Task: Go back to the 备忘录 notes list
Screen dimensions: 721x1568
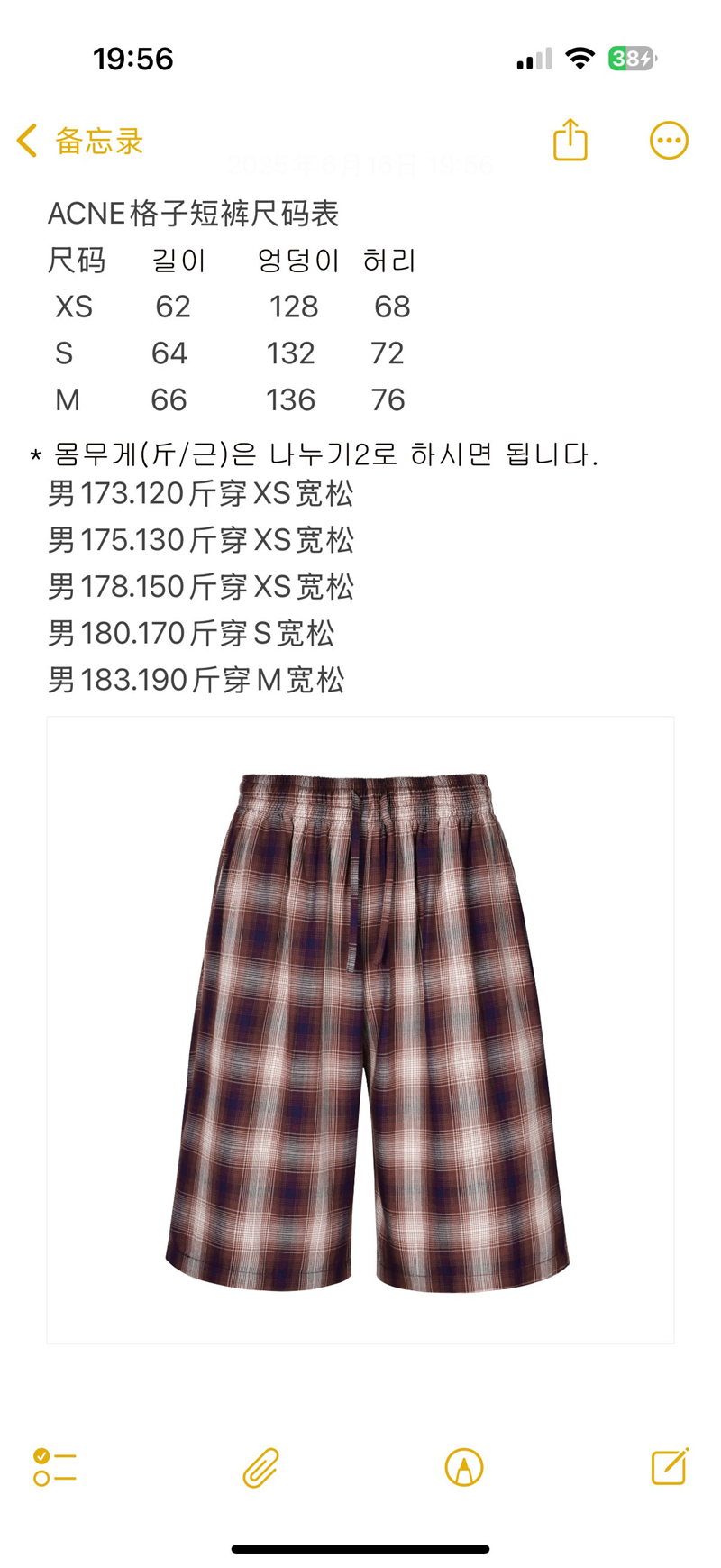Action: point(80,141)
